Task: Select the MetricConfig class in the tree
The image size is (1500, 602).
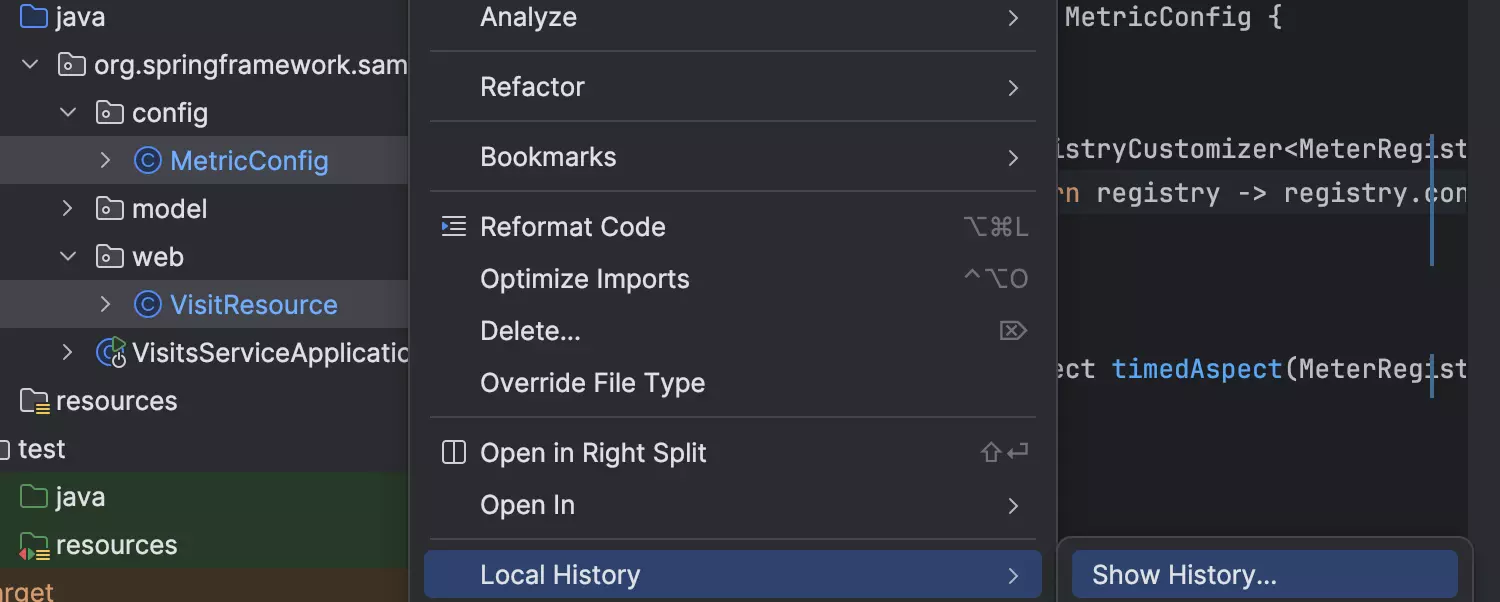Action: point(249,161)
